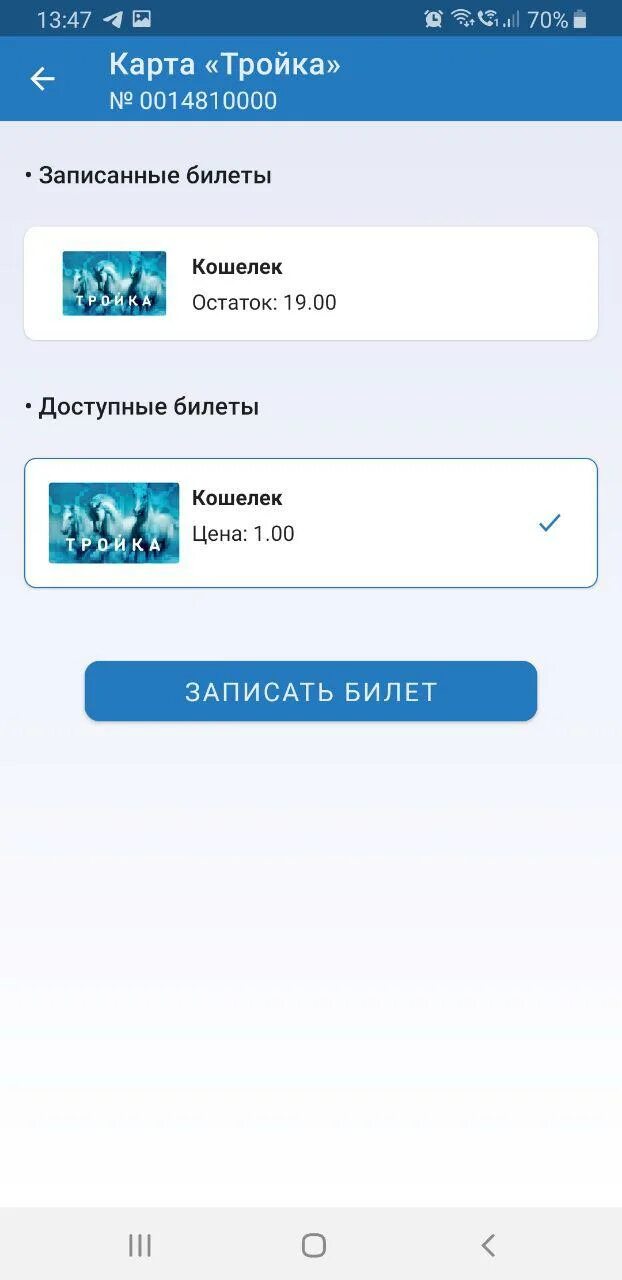Tap the ЗАПИСАТЬ БИЛЕТ button
The width and height of the screenshot is (622, 1280).
[311, 691]
